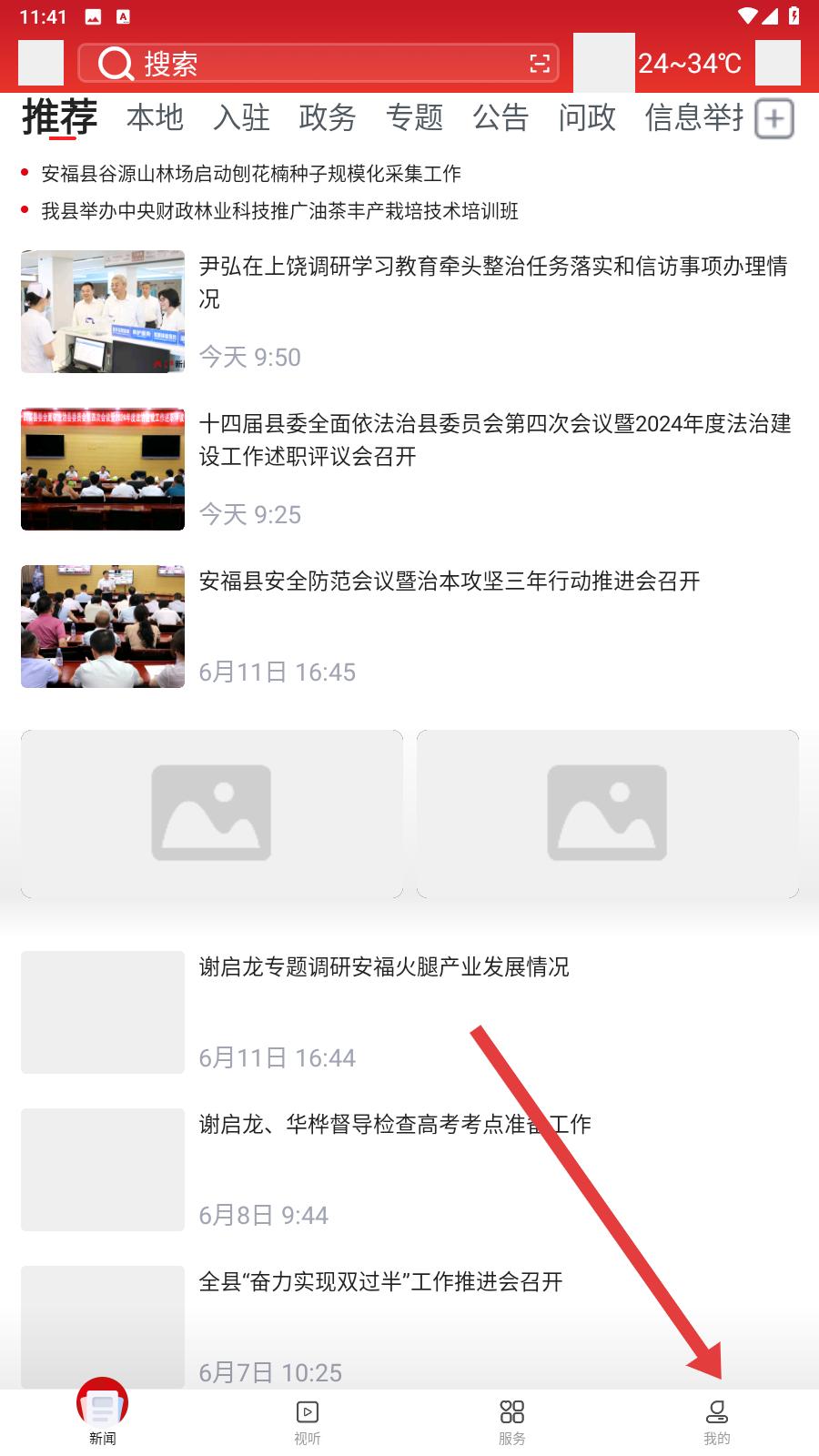Switch to the 问政 tab
The height and width of the screenshot is (1456, 819).
(587, 117)
